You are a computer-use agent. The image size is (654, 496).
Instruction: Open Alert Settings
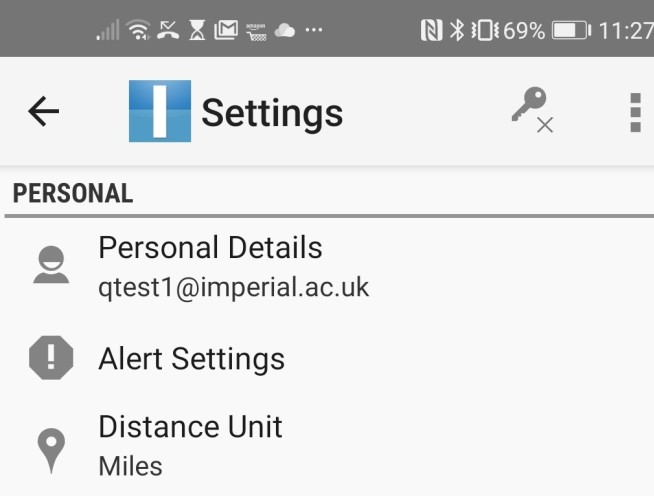tap(191, 358)
